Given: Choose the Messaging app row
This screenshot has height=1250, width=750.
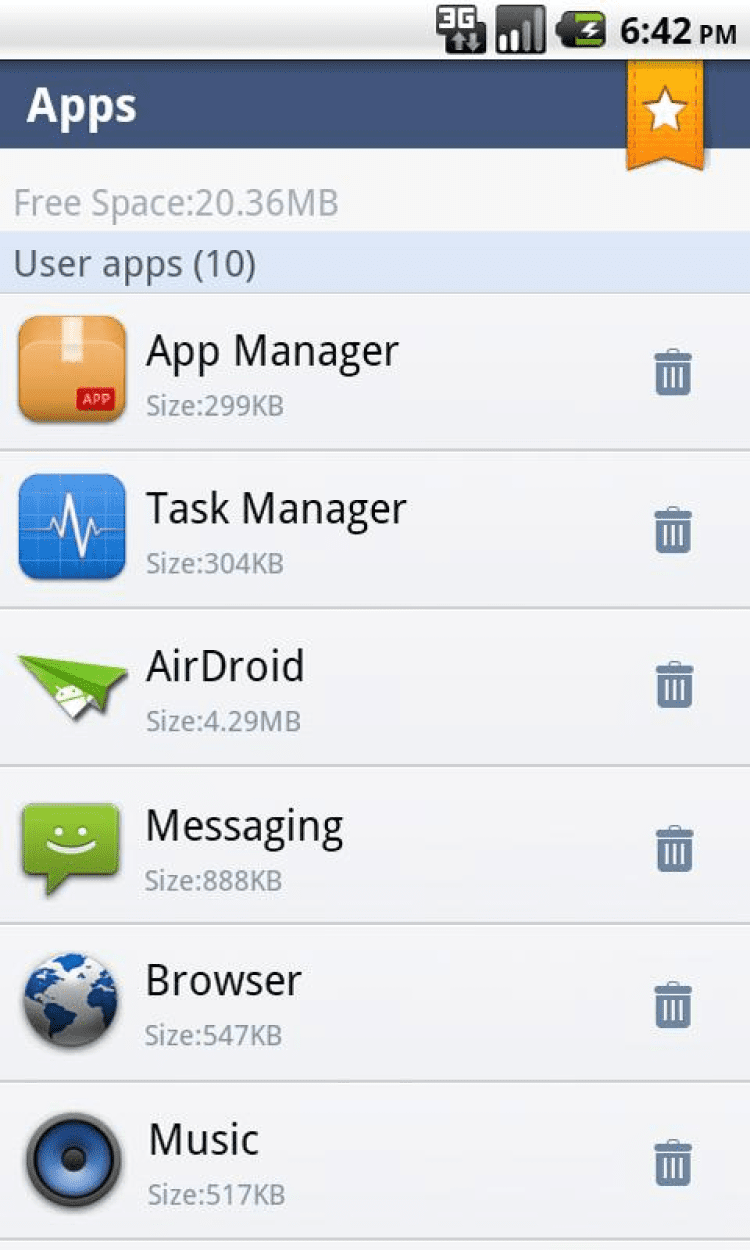Looking at the screenshot, I should pyautogui.click(x=300, y=846).
